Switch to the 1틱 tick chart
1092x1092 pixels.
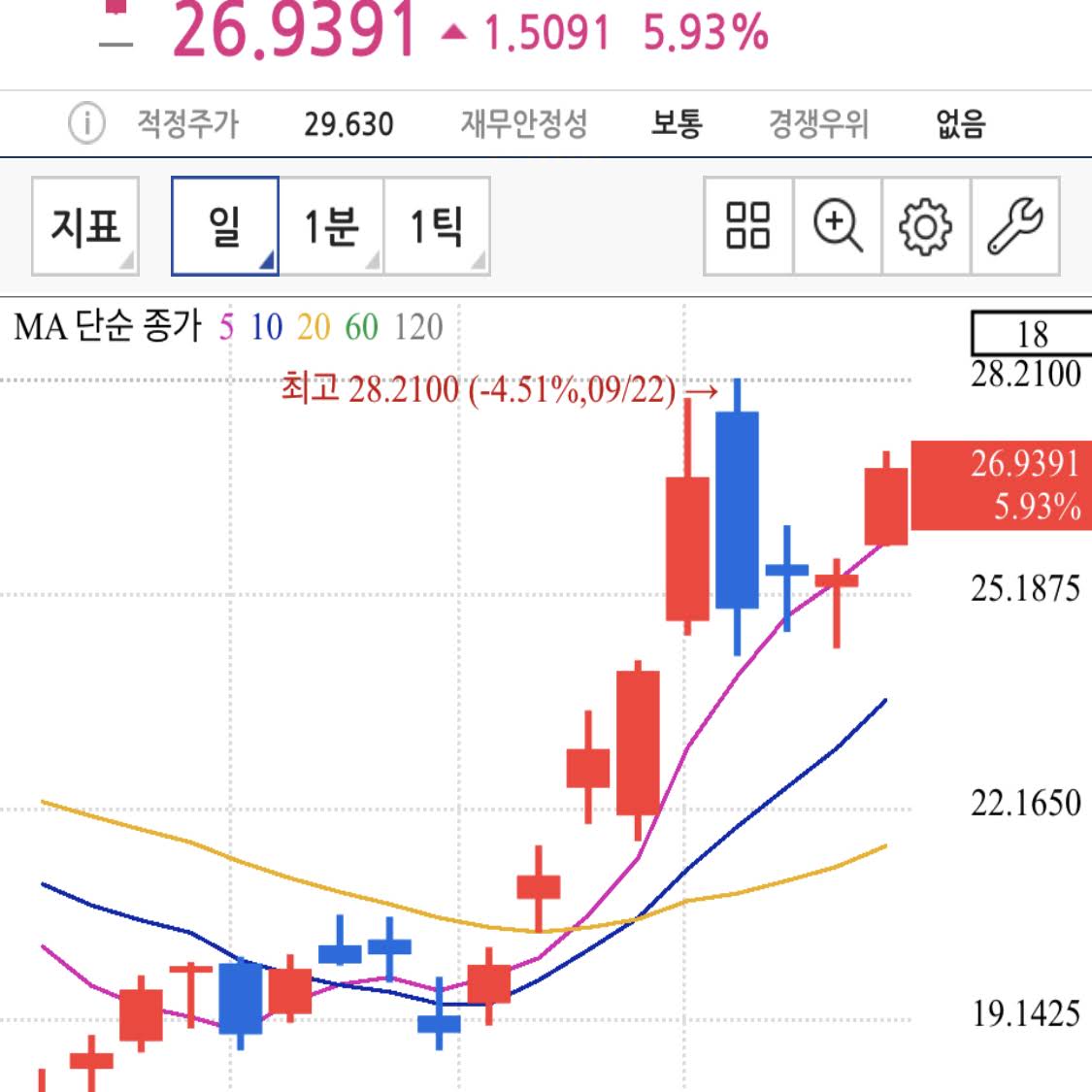tap(437, 226)
